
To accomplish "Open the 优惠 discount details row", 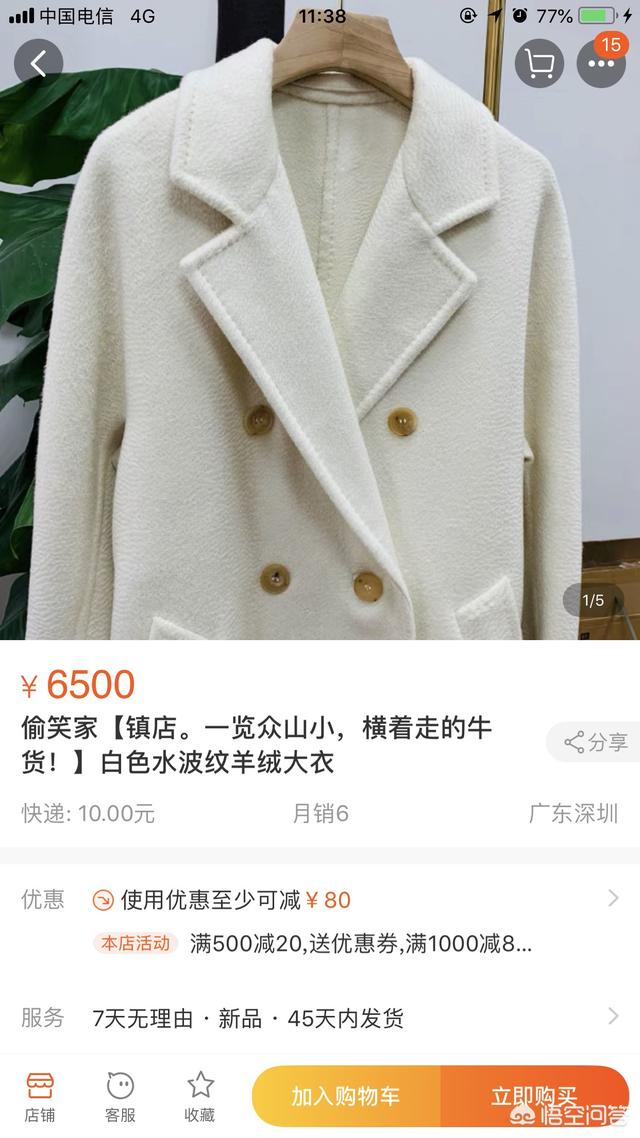I will pyautogui.click(x=320, y=900).
